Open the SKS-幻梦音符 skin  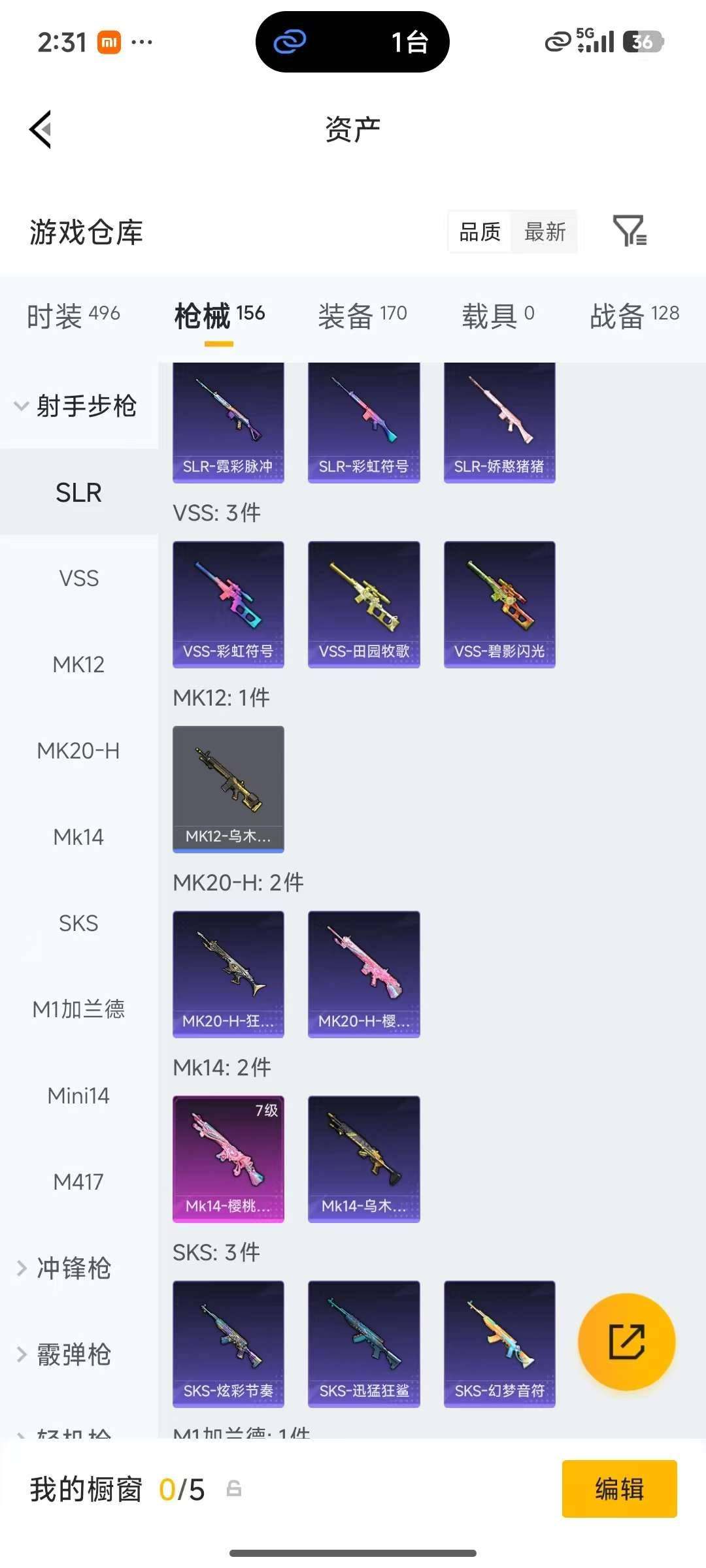coord(499,1343)
